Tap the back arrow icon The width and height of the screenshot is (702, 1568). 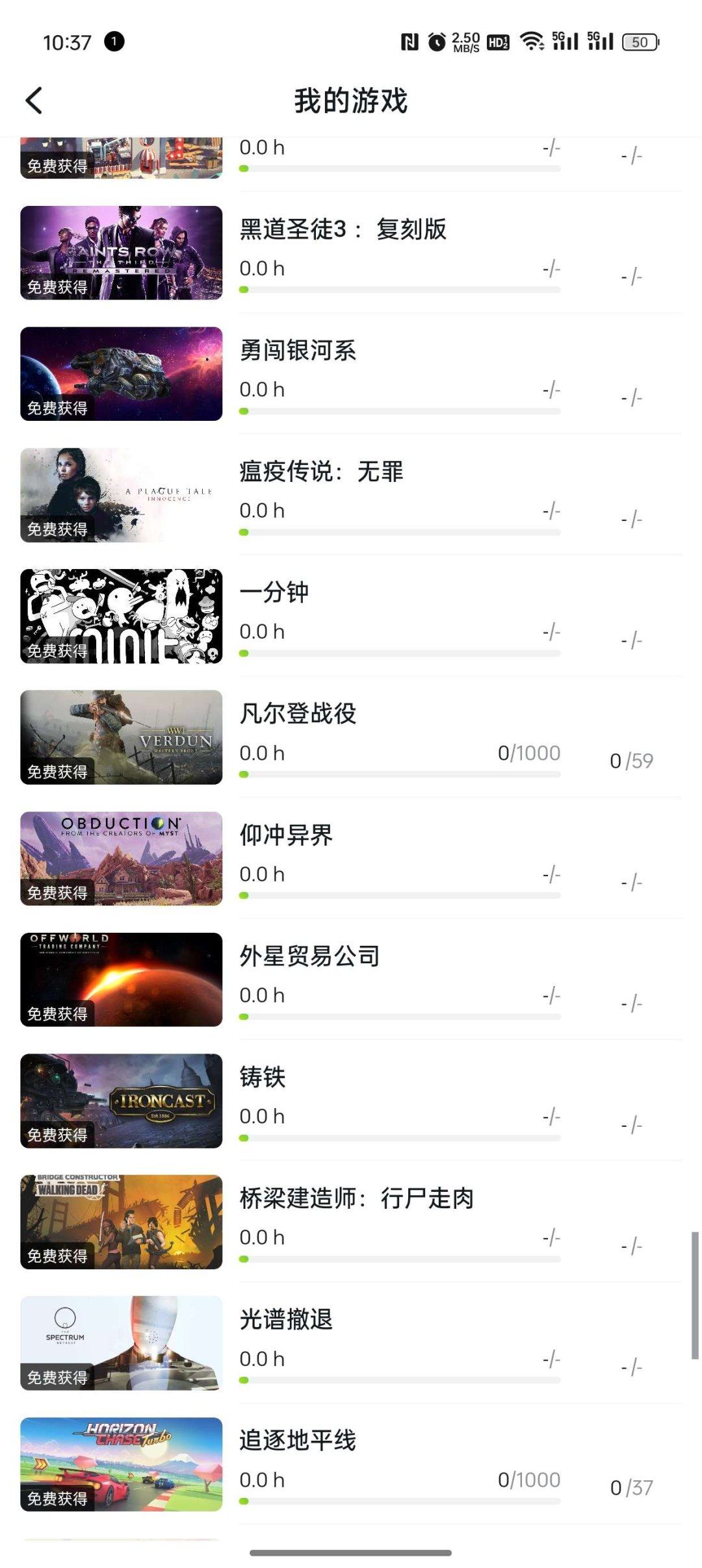point(34,101)
